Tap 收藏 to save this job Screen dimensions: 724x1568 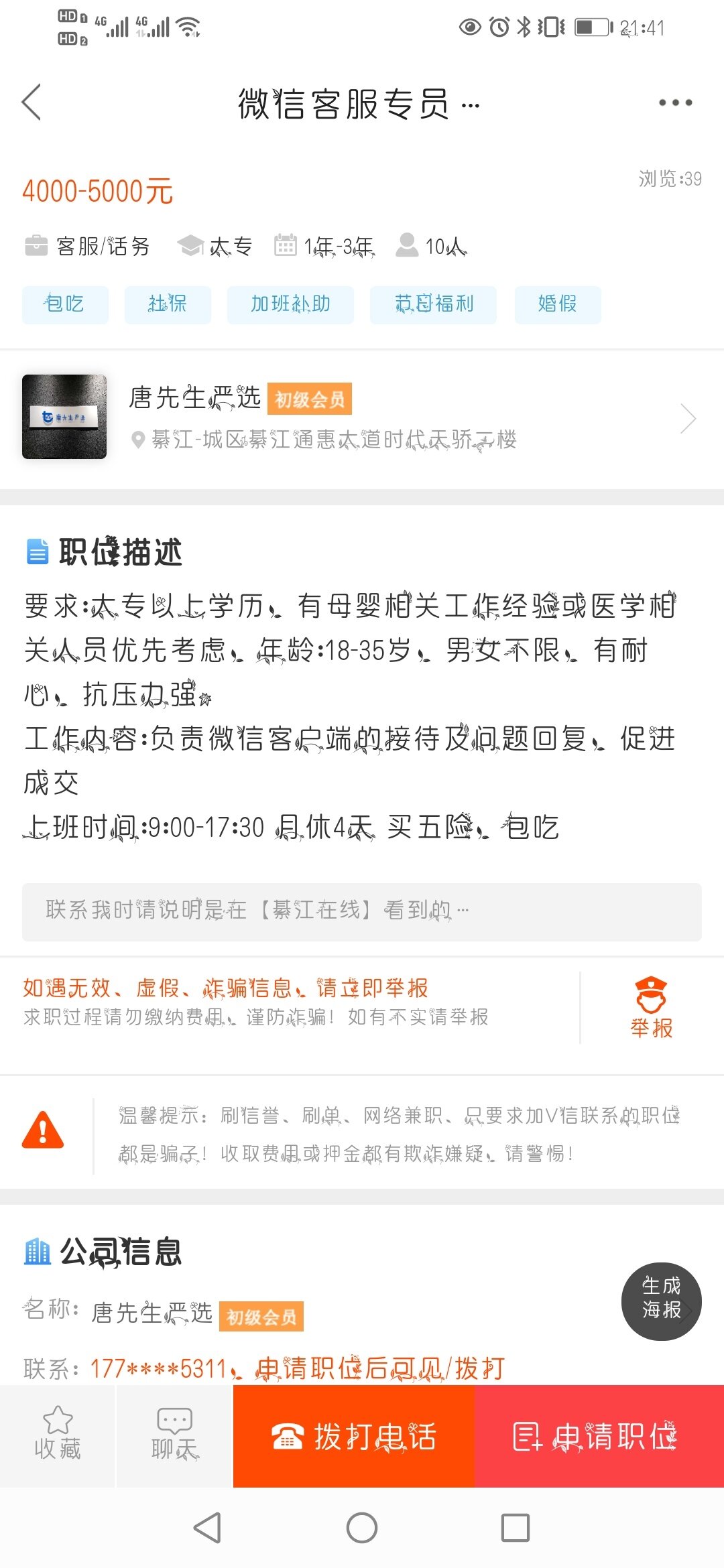pyautogui.click(x=58, y=1435)
